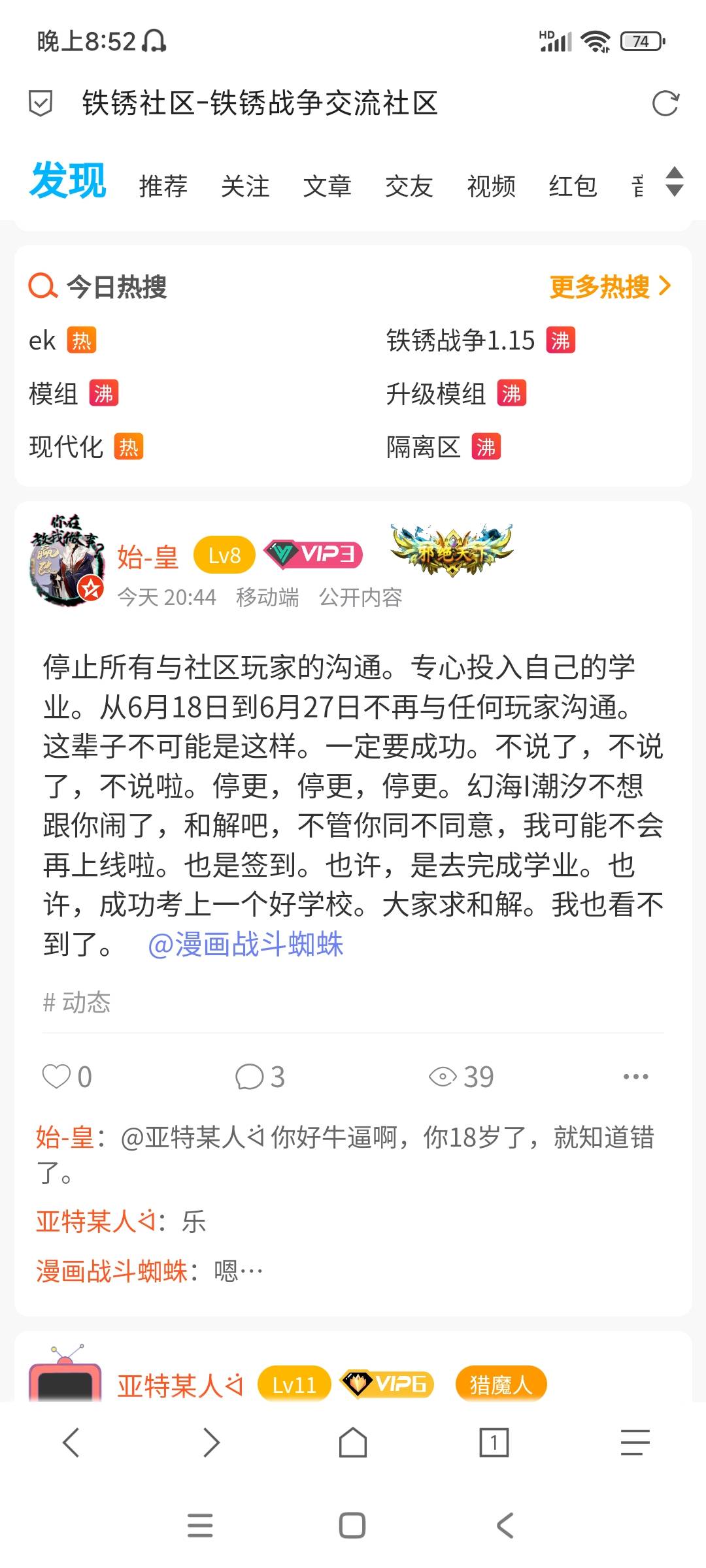Search the hot topic 铁锈战争1.15
Viewport: 706px width, 1568px height.
(460, 340)
